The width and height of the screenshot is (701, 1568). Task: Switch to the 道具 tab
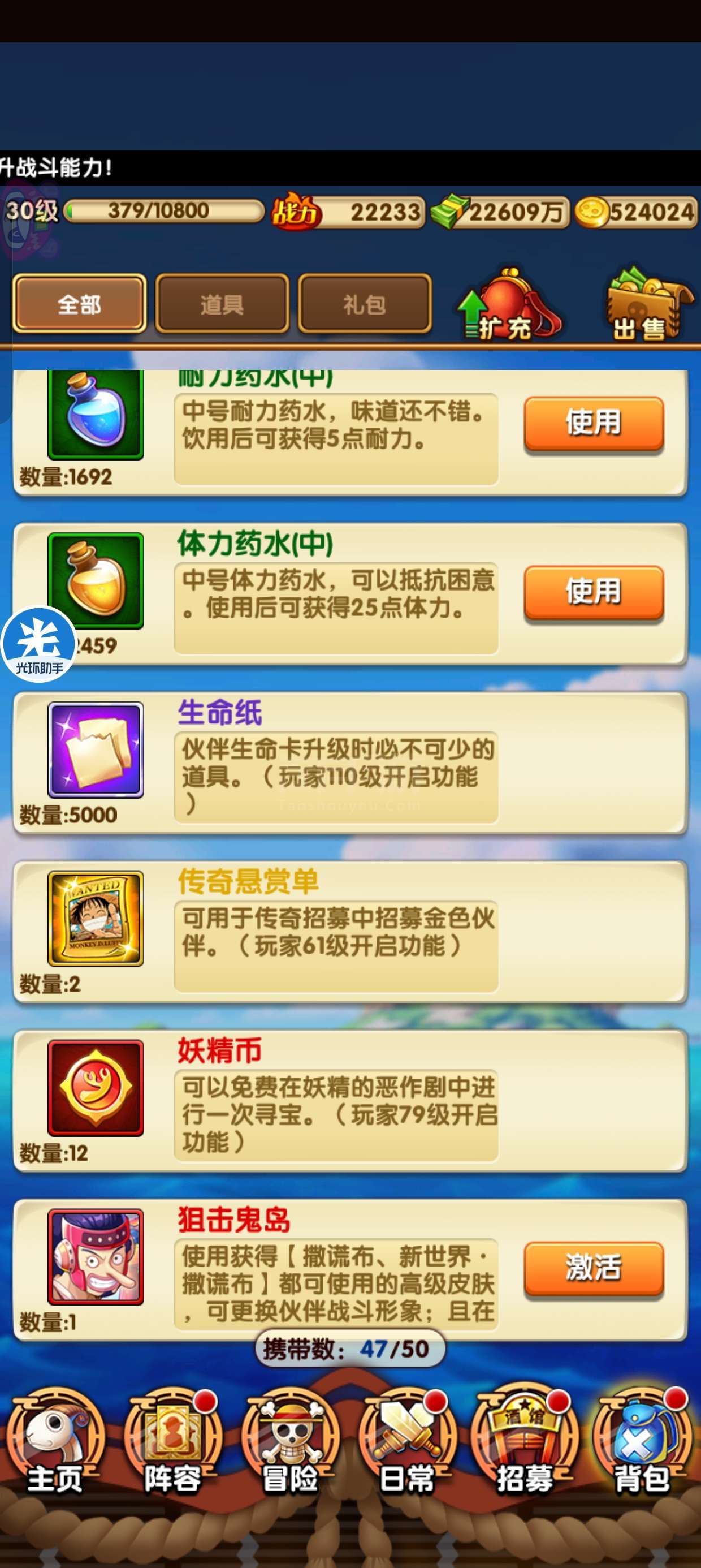(222, 303)
